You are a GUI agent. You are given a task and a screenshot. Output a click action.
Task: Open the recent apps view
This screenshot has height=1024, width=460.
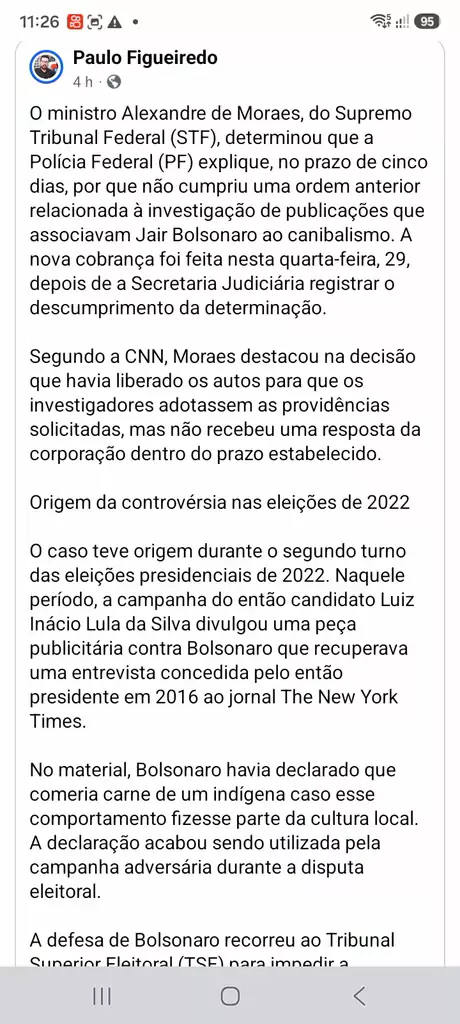click(x=101, y=995)
